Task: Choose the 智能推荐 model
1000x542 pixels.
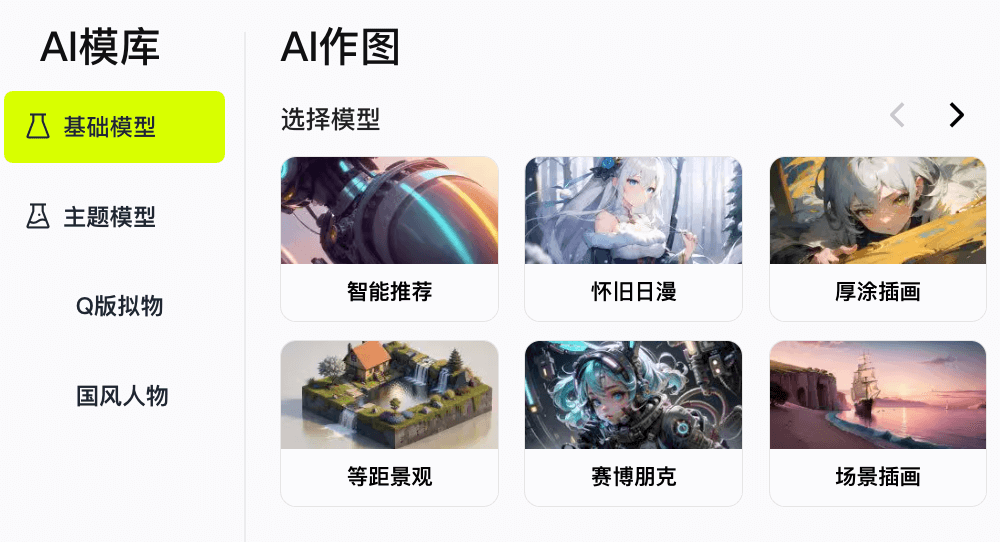Action: click(x=389, y=239)
